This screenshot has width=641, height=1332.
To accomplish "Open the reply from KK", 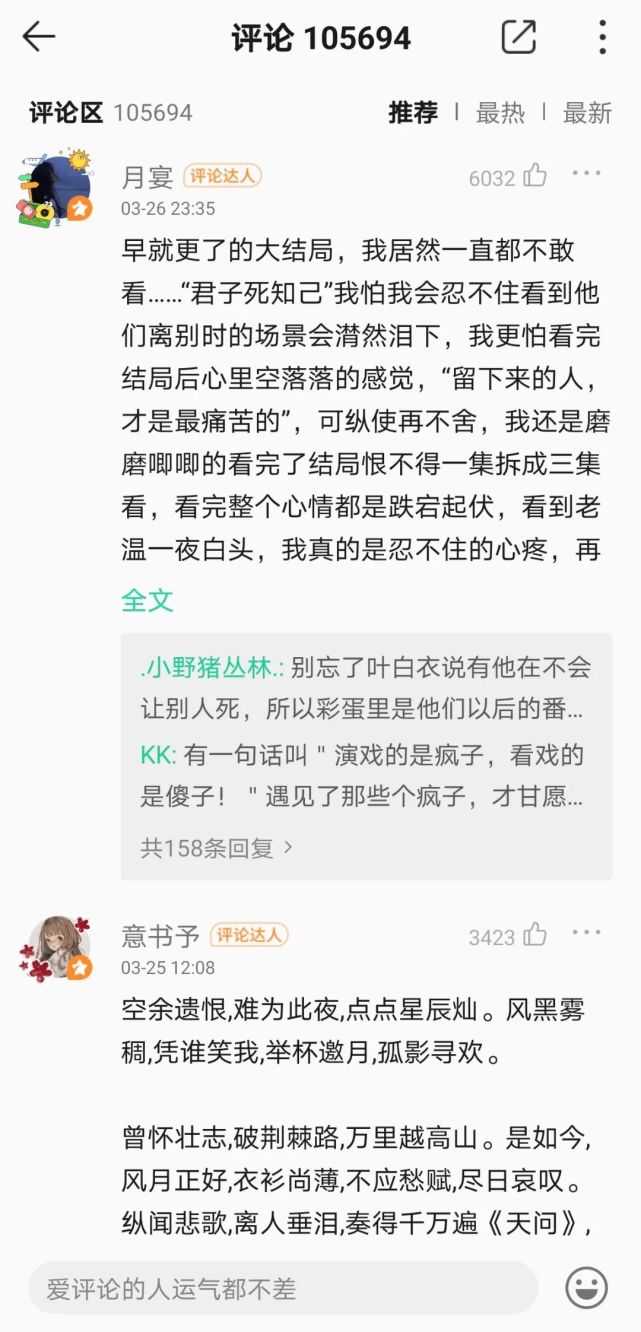I will (x=366, y=775).
